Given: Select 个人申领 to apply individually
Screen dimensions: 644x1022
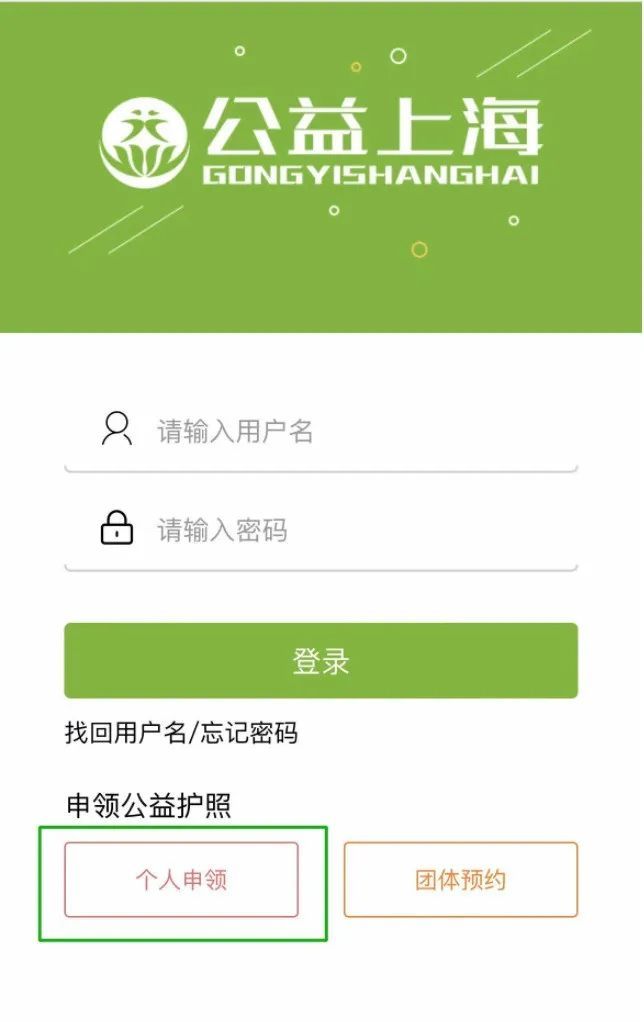Looking at the screenshot, I should coord(181,880).
